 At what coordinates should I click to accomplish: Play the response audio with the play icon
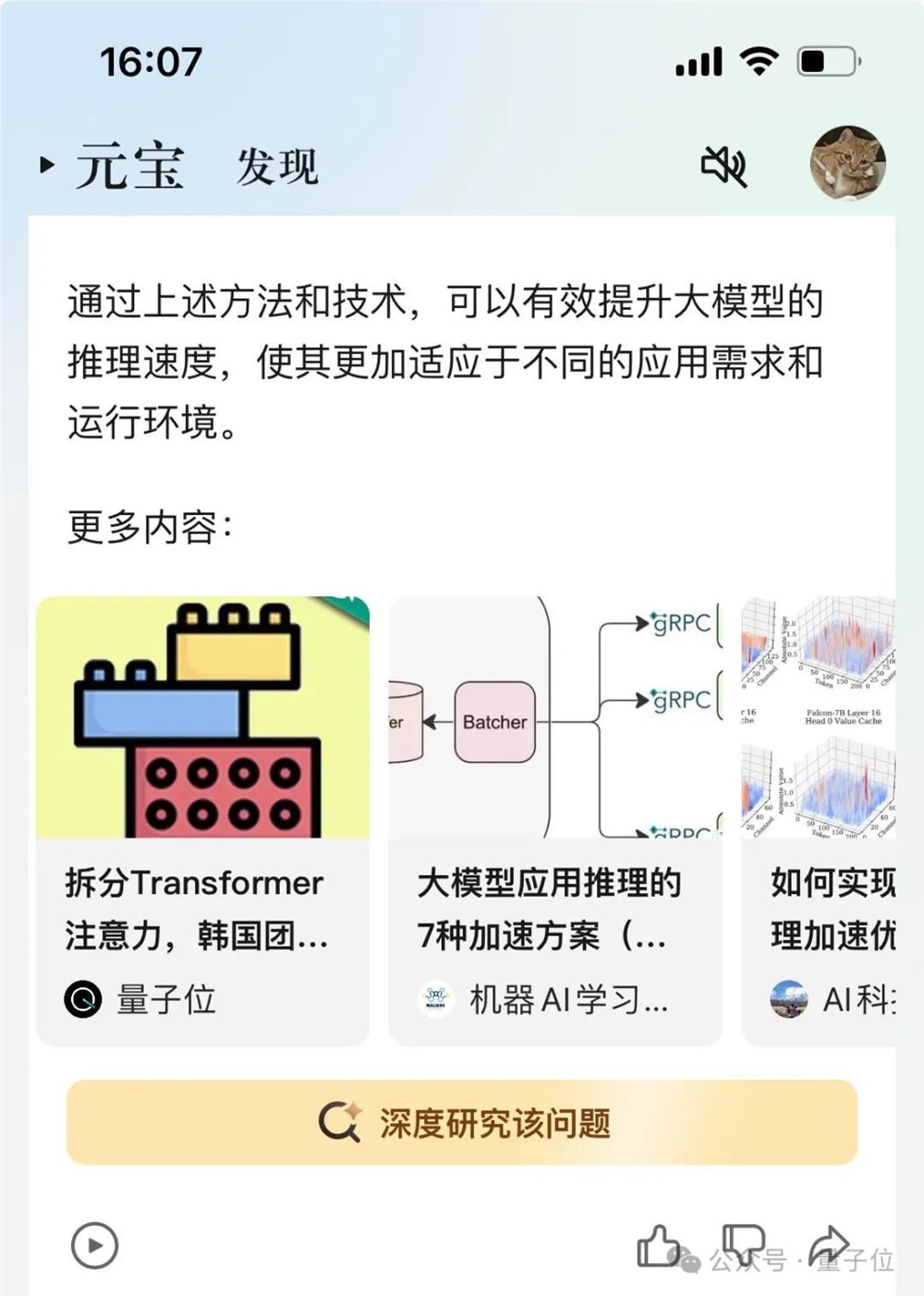(x=93, y=1243)
